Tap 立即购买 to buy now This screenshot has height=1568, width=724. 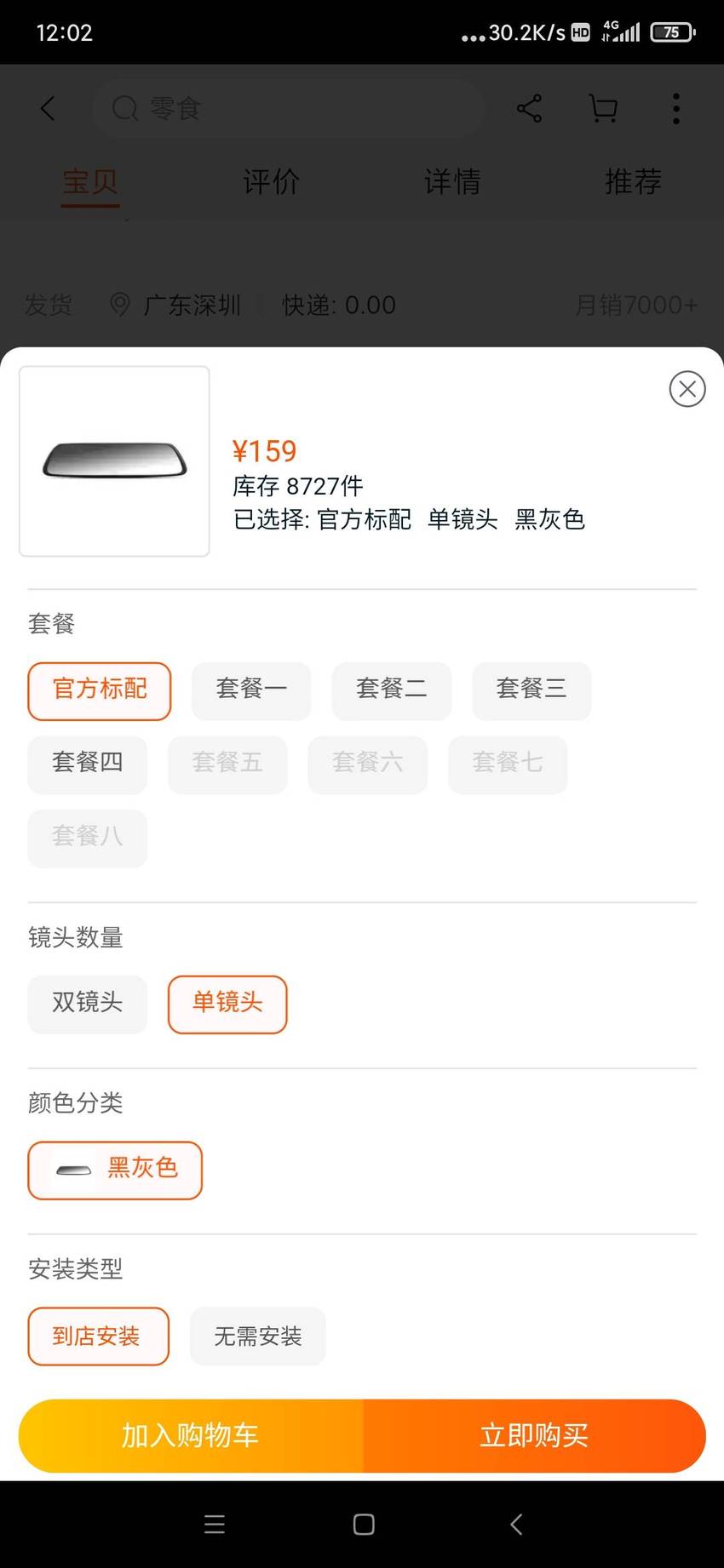pos(534,1436)
